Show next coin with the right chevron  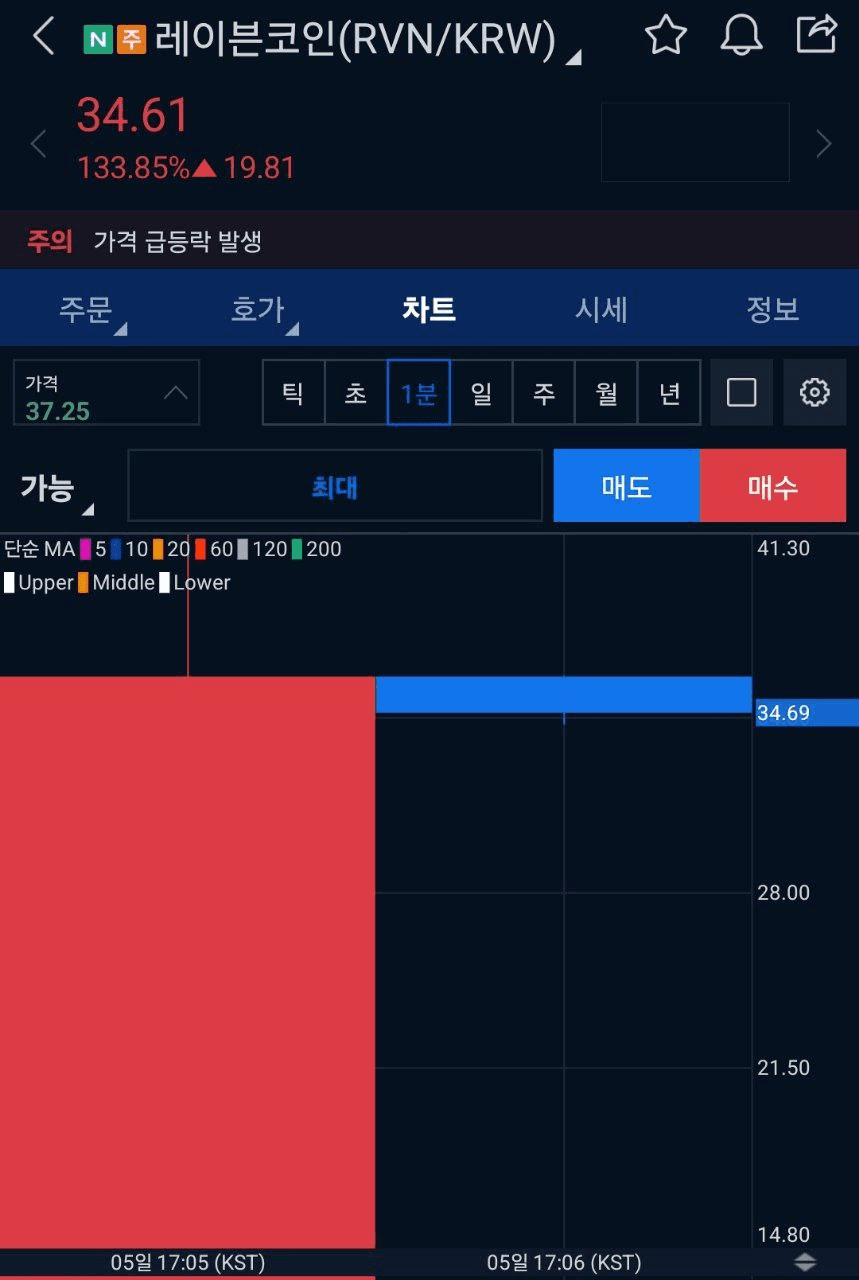pyautogui.click(x=823, y=144)
